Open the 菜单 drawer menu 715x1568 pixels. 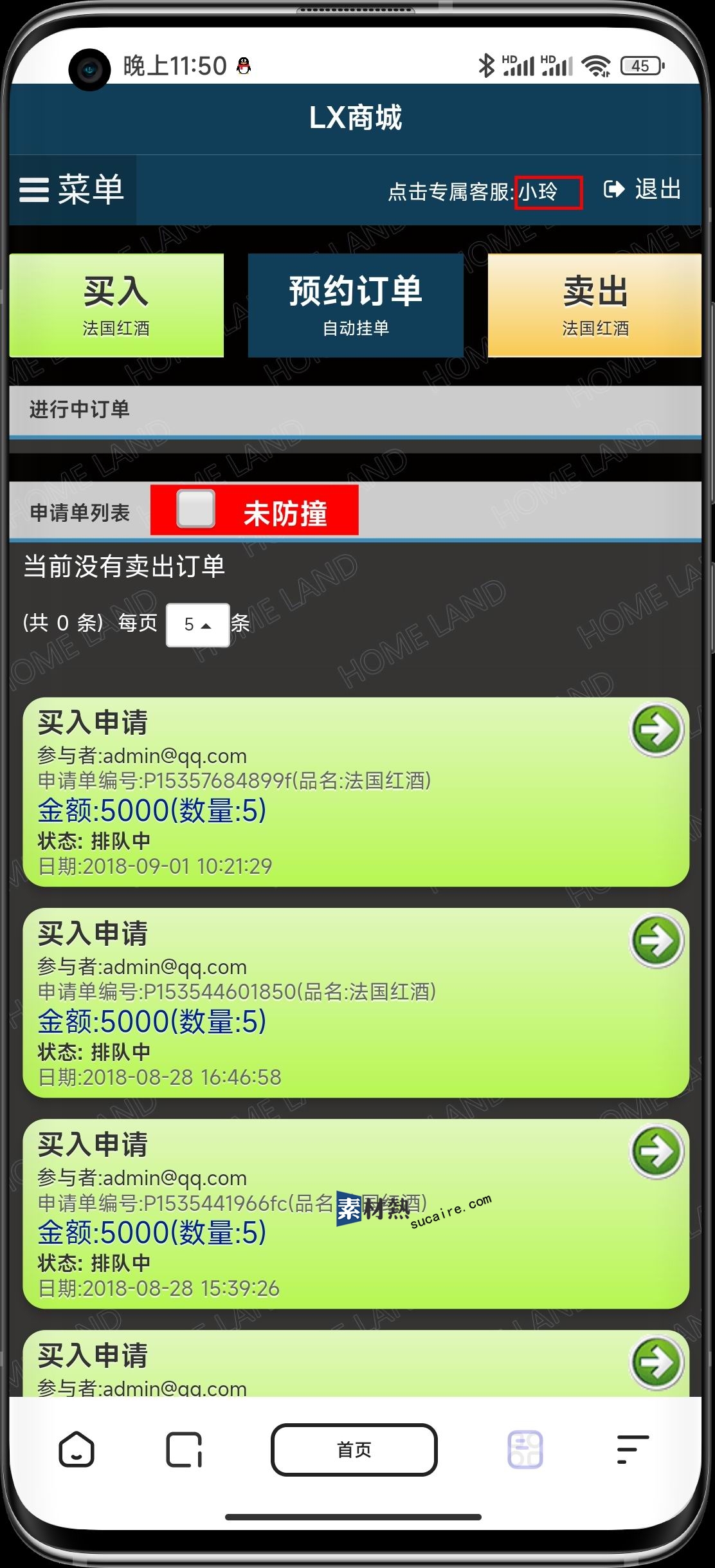pyautogui.click(x=72, y=190)
